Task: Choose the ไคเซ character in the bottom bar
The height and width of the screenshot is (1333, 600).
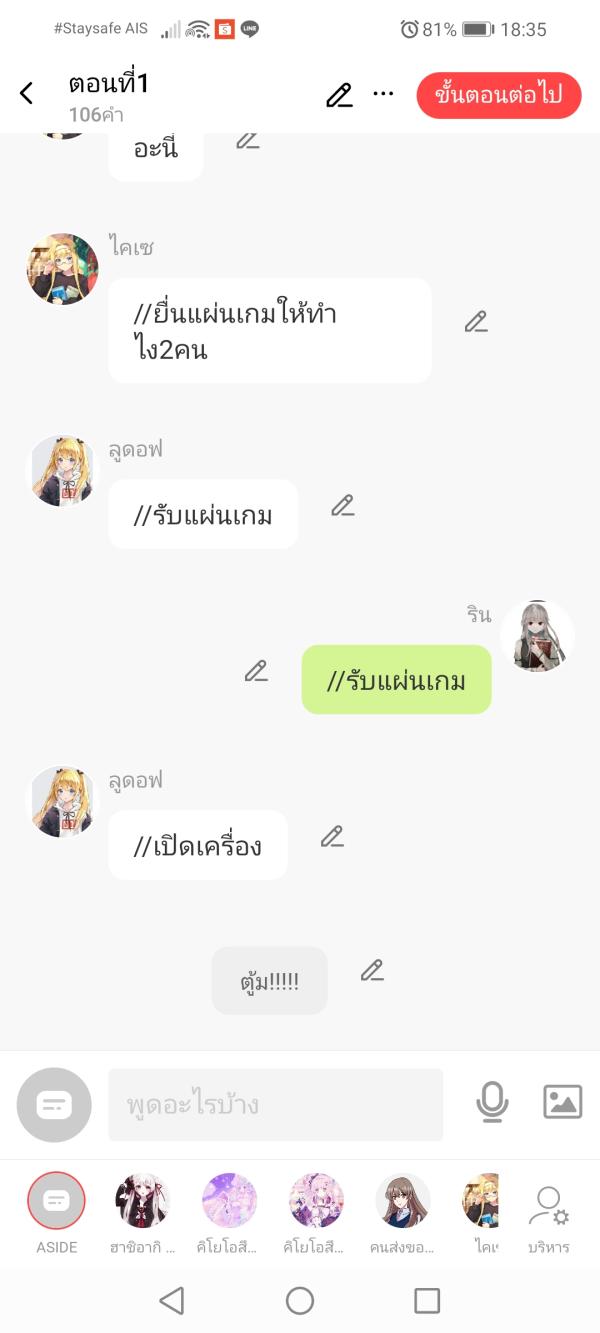Action: click(x=482, y=1201)
